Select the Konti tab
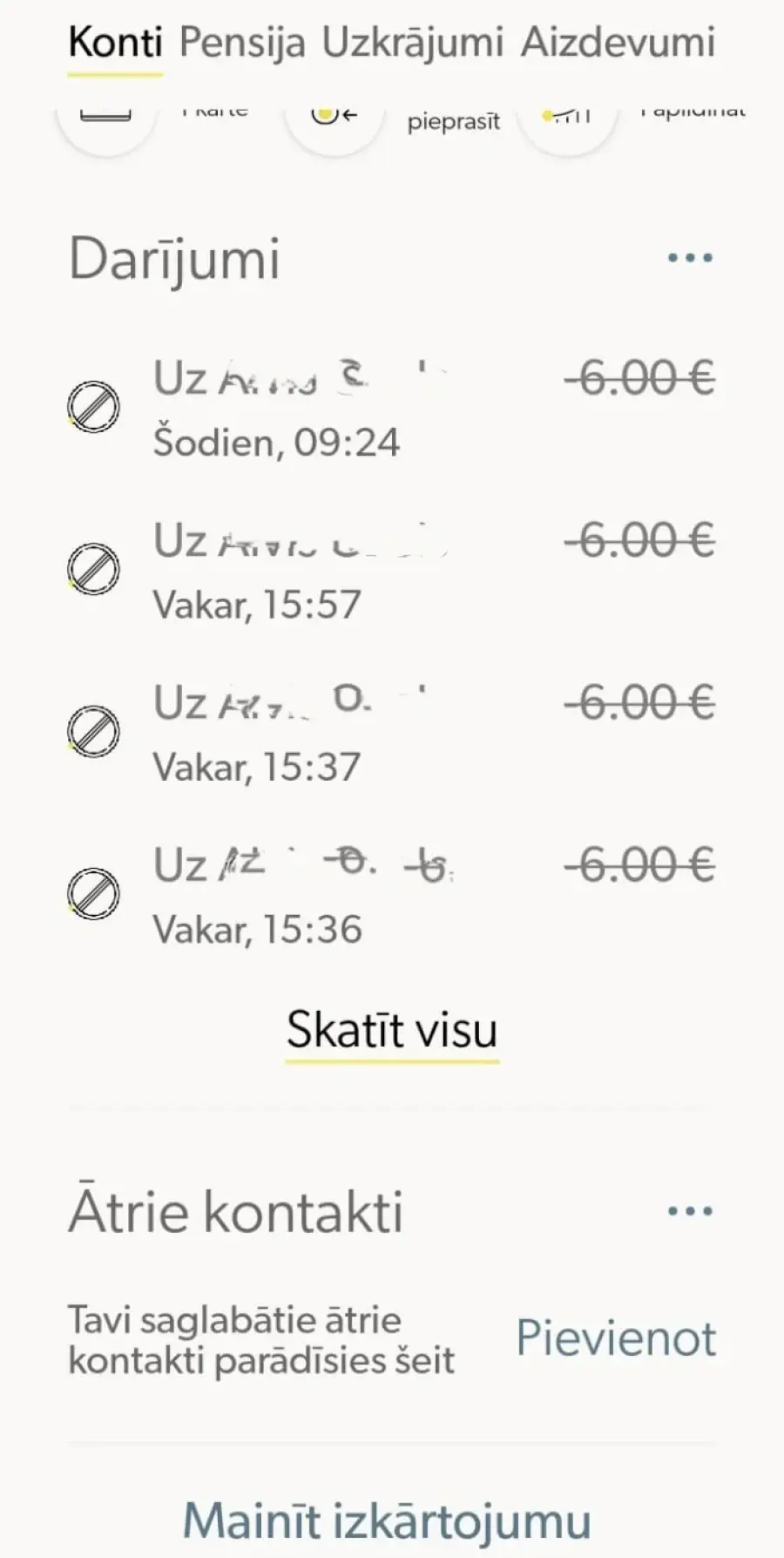This screenshot has height=1558, width=784. (x=115, y=43)
